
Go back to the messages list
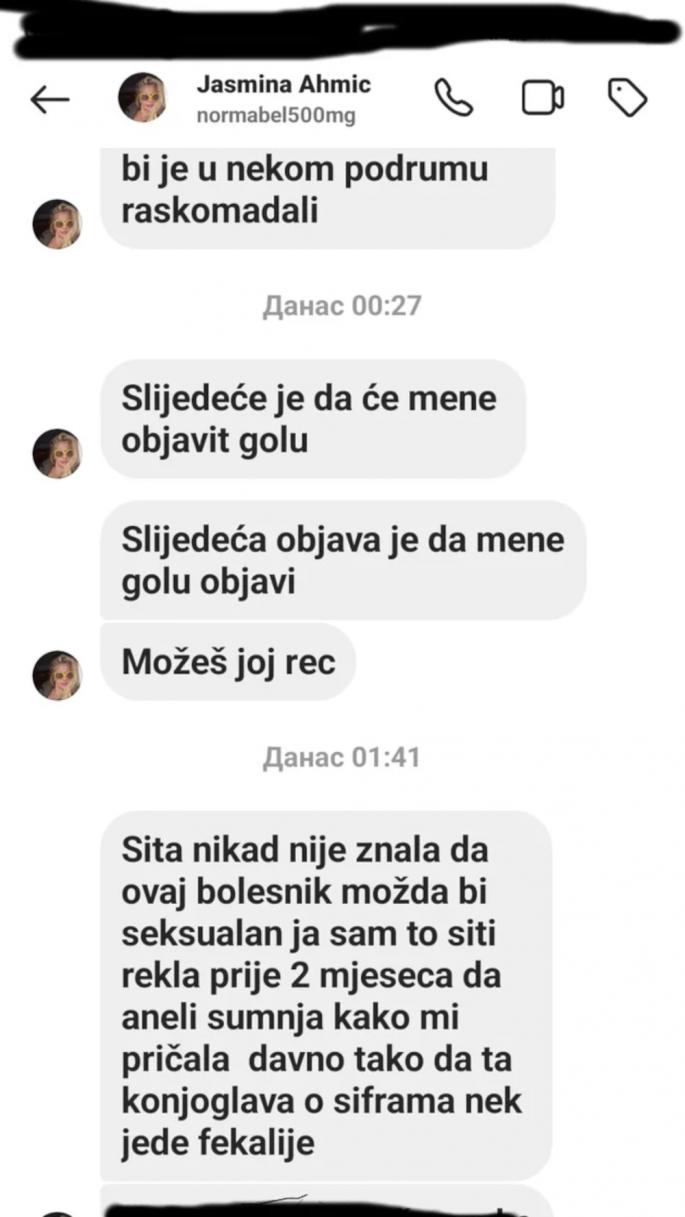[50, 99]
